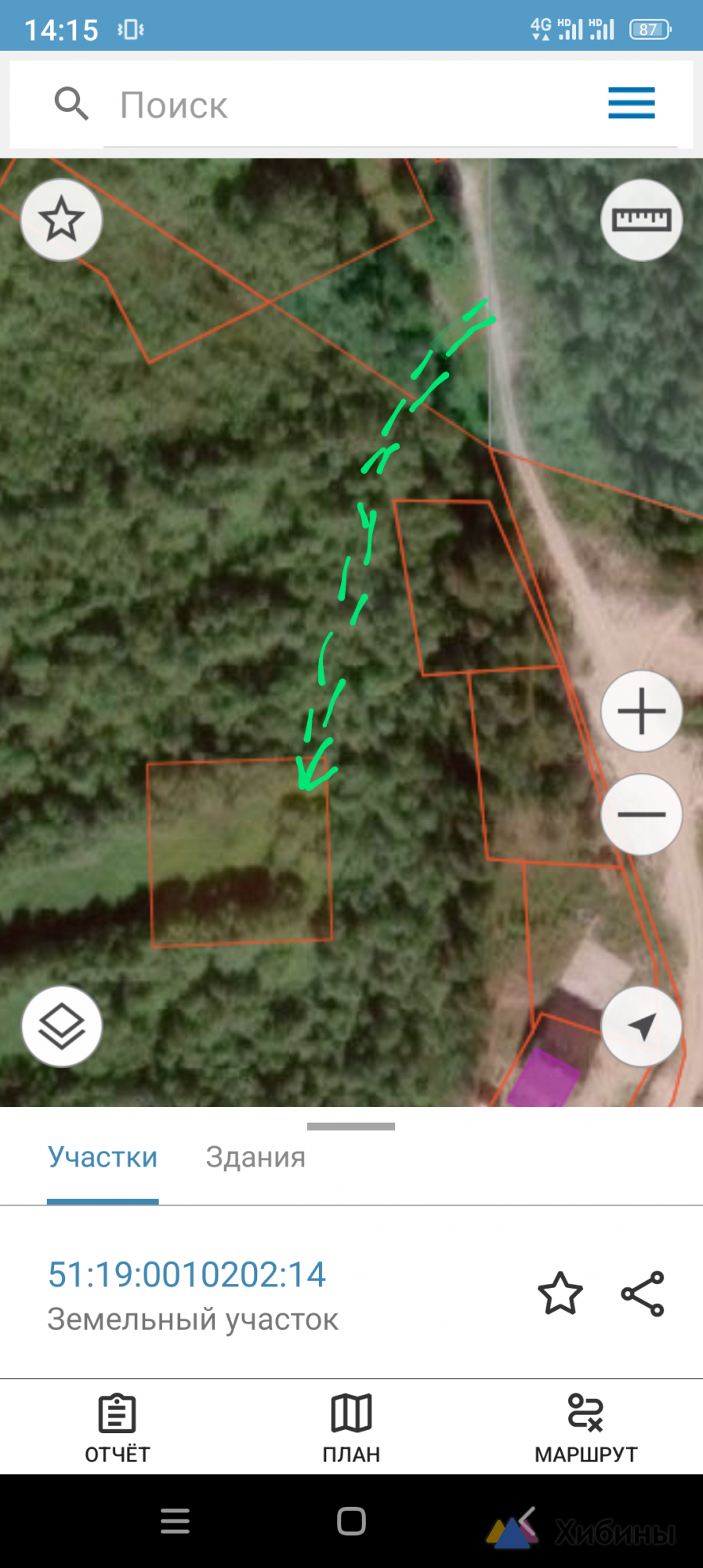This screenshot has height=1568, width=703.
Task: Open the system recent apps menu
Action: (175, 1521)
